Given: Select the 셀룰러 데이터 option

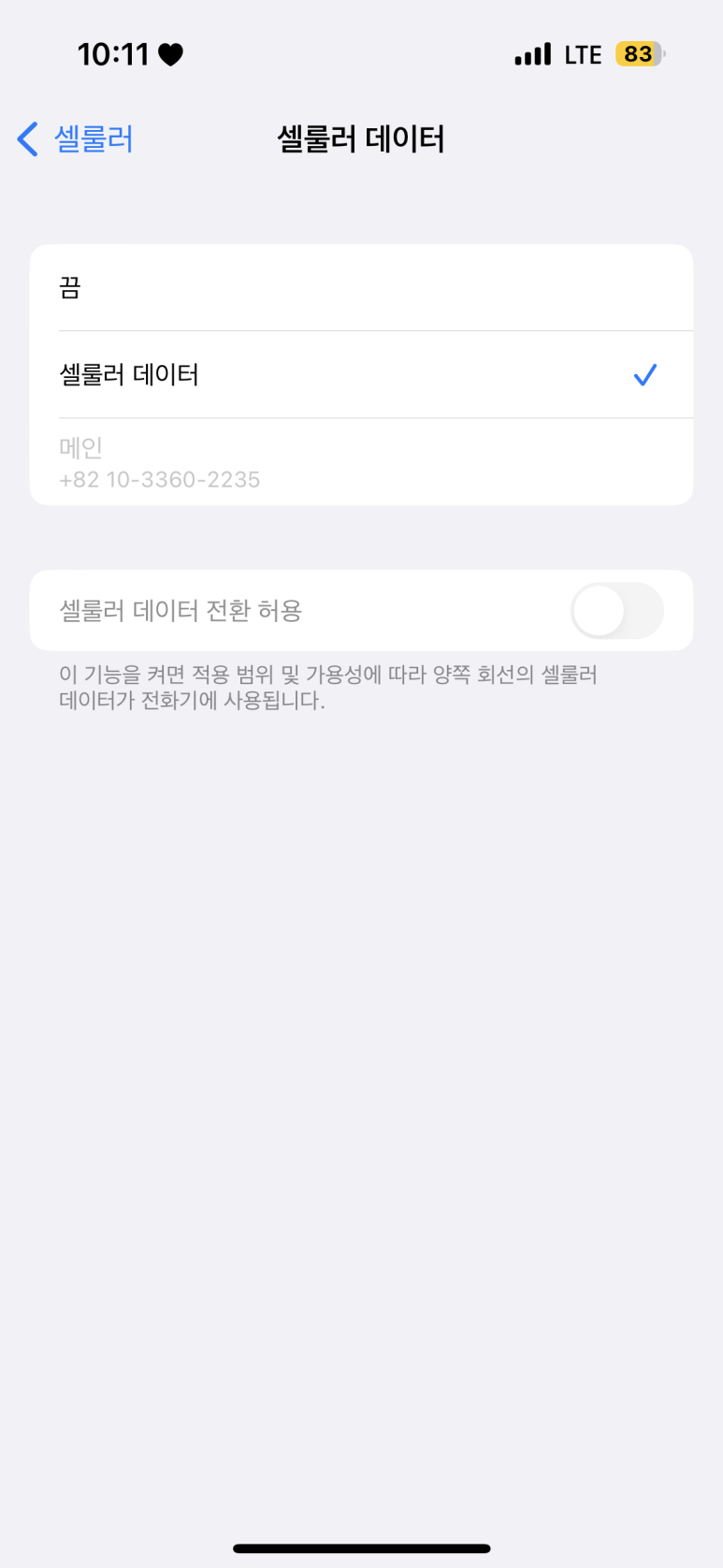Looking at the screenshot, I should click(x=361, y=374).
